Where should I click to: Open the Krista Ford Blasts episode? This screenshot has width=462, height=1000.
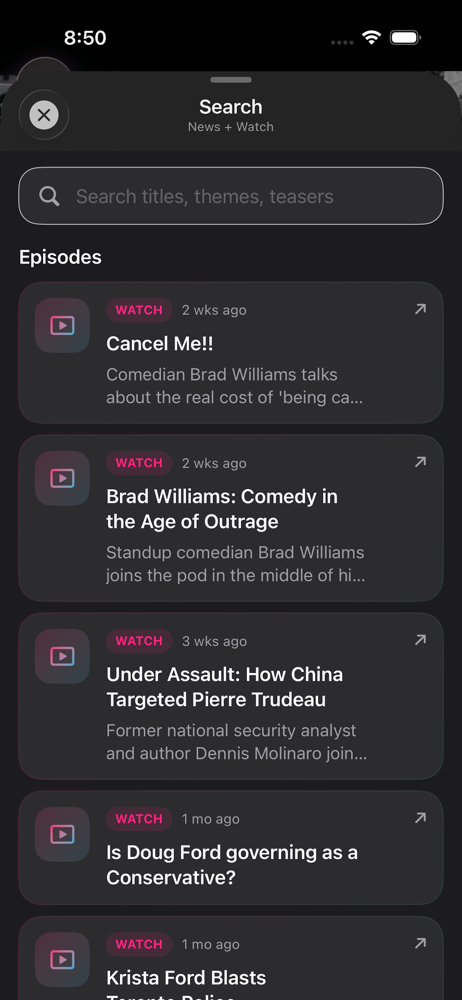point(230,959)
